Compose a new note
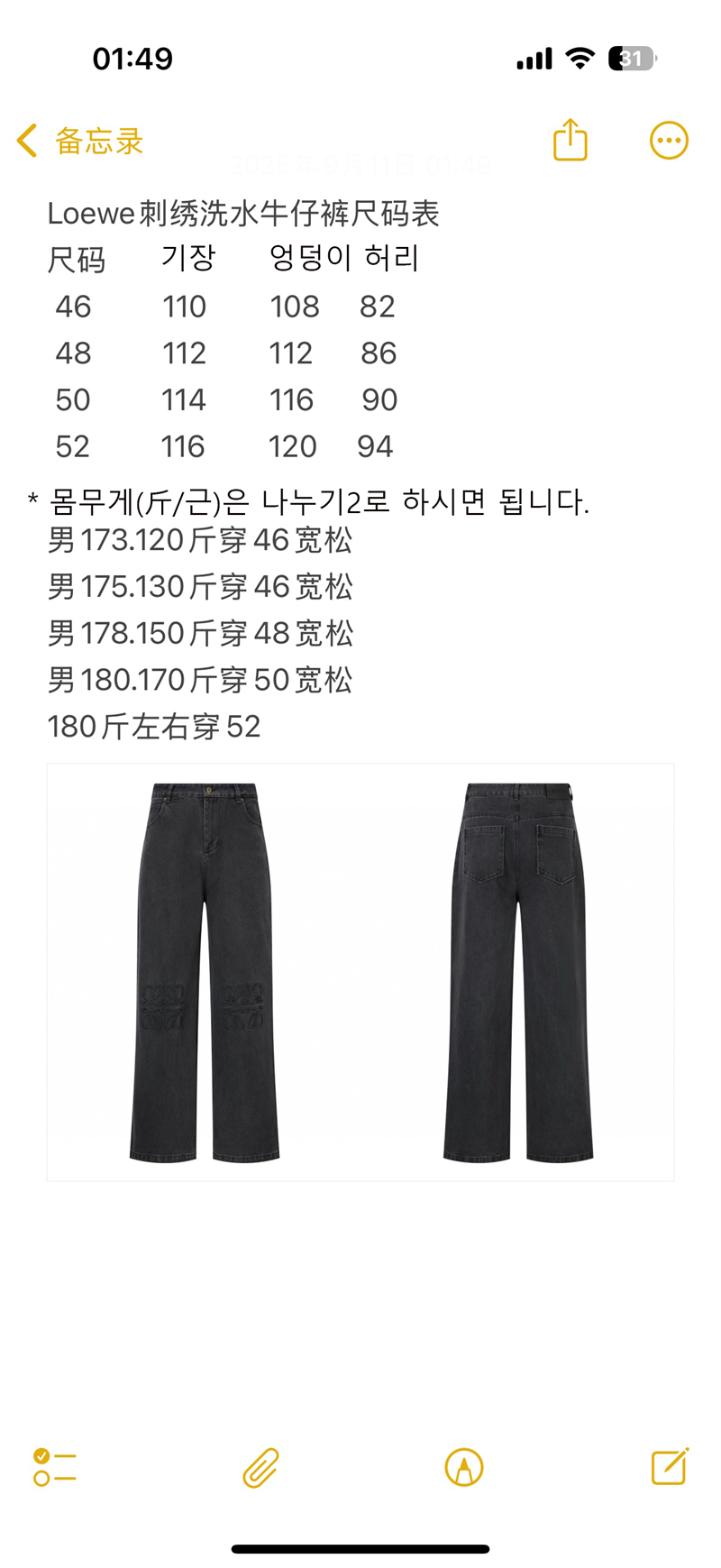 pyautogui.click(x=670, y=1467)
